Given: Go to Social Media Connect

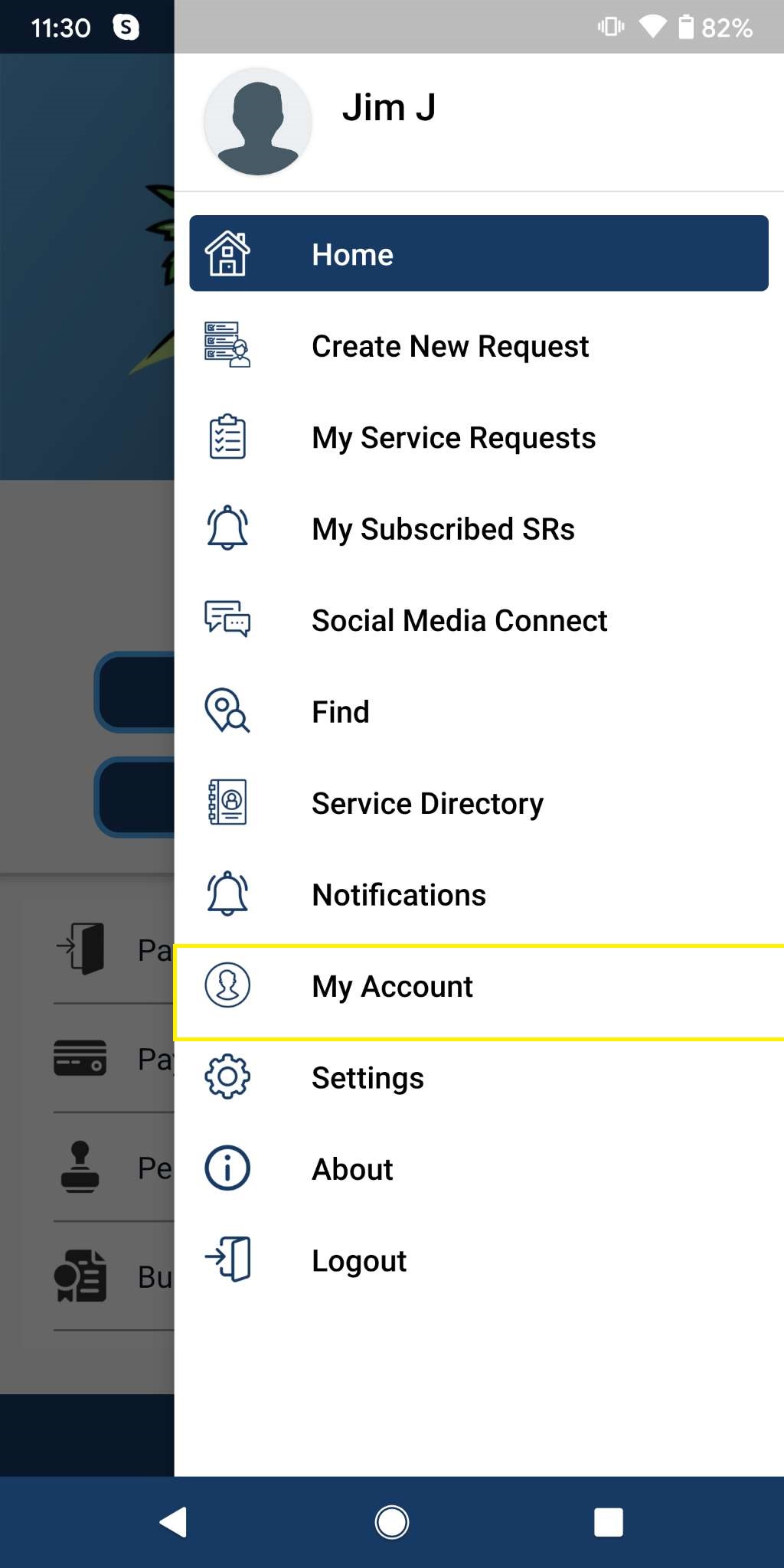Looking at the screenshot, I should (x=479, y=620).
